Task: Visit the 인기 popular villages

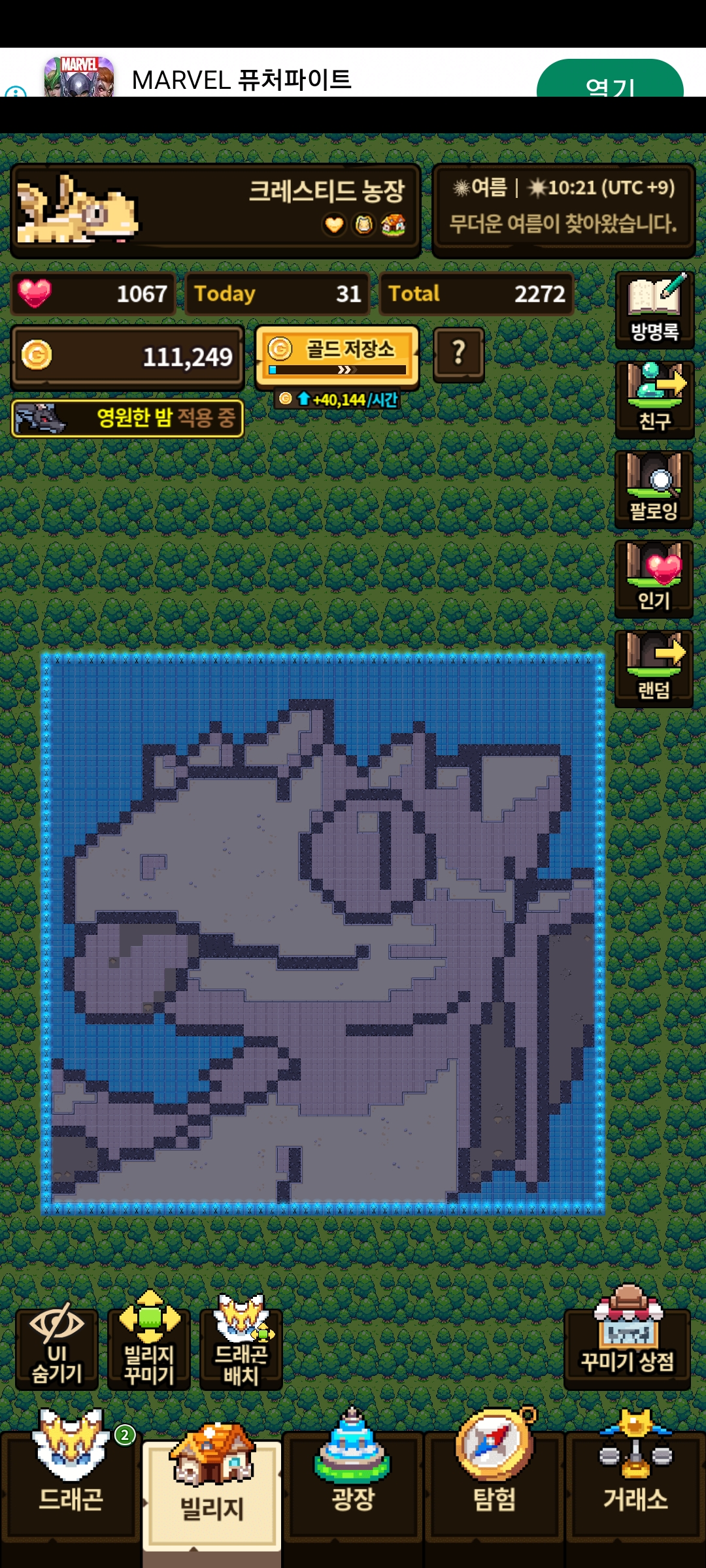Action: 654,578
